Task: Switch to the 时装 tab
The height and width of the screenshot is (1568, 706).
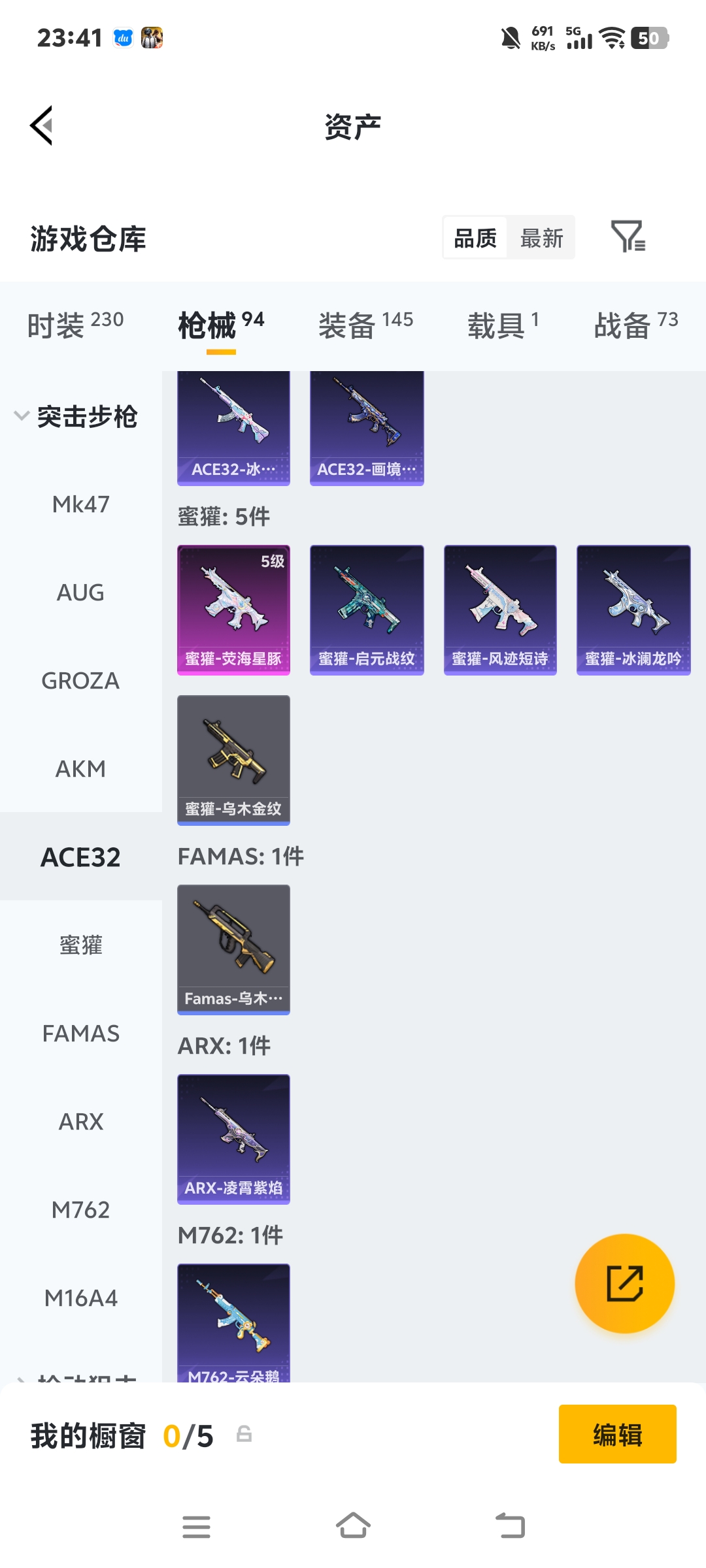Action: [x=75, y=325]
